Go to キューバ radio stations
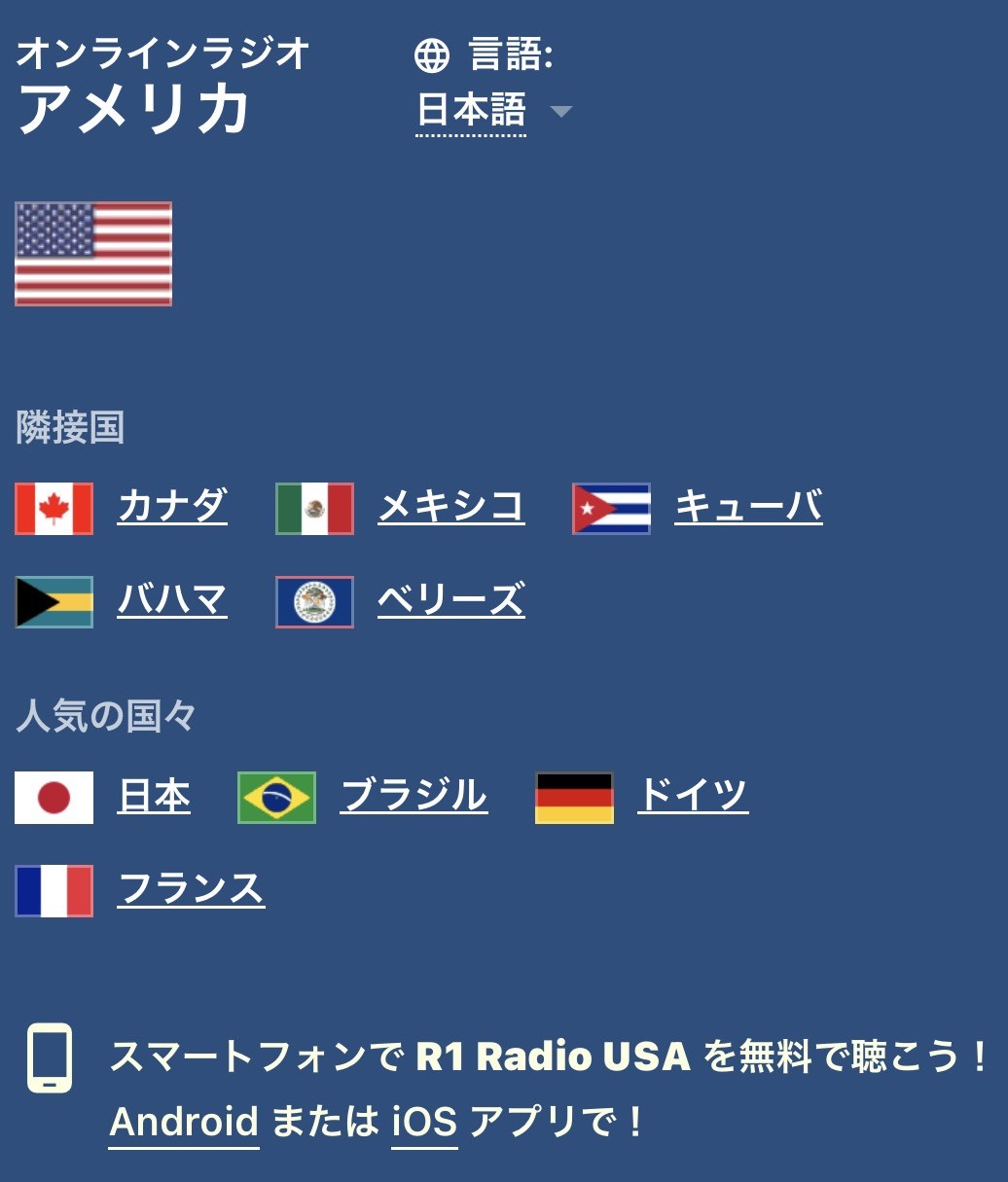Screen dimensions: 1008x1182 (748, 507)
